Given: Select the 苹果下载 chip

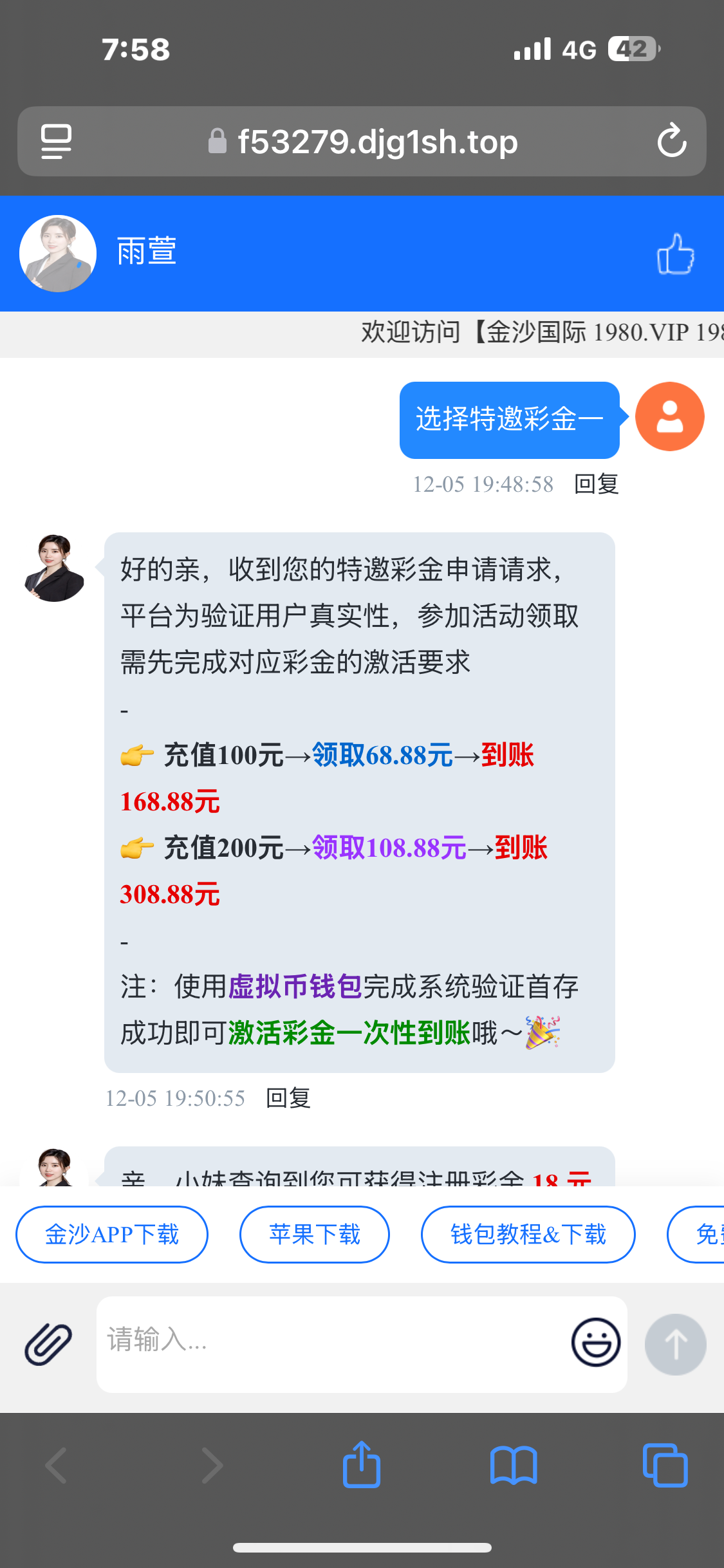Looking at the screenshot, I should 315,1235.
